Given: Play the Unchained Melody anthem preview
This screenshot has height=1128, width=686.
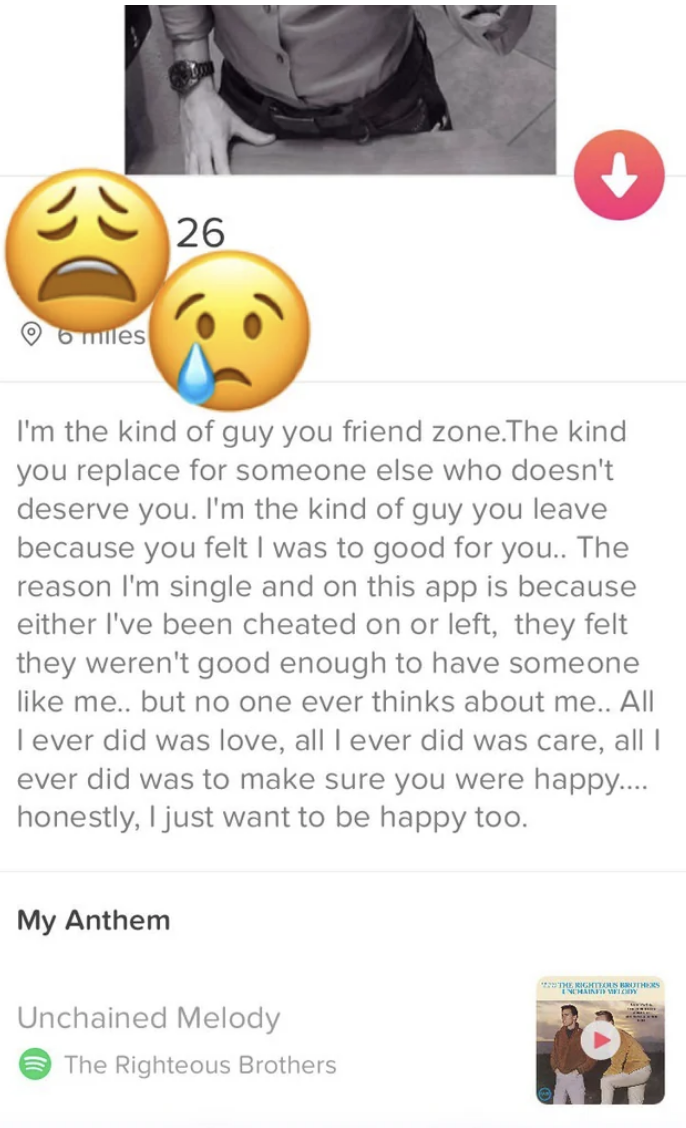Looking at the screenshot, I should tap(600, 1040).
